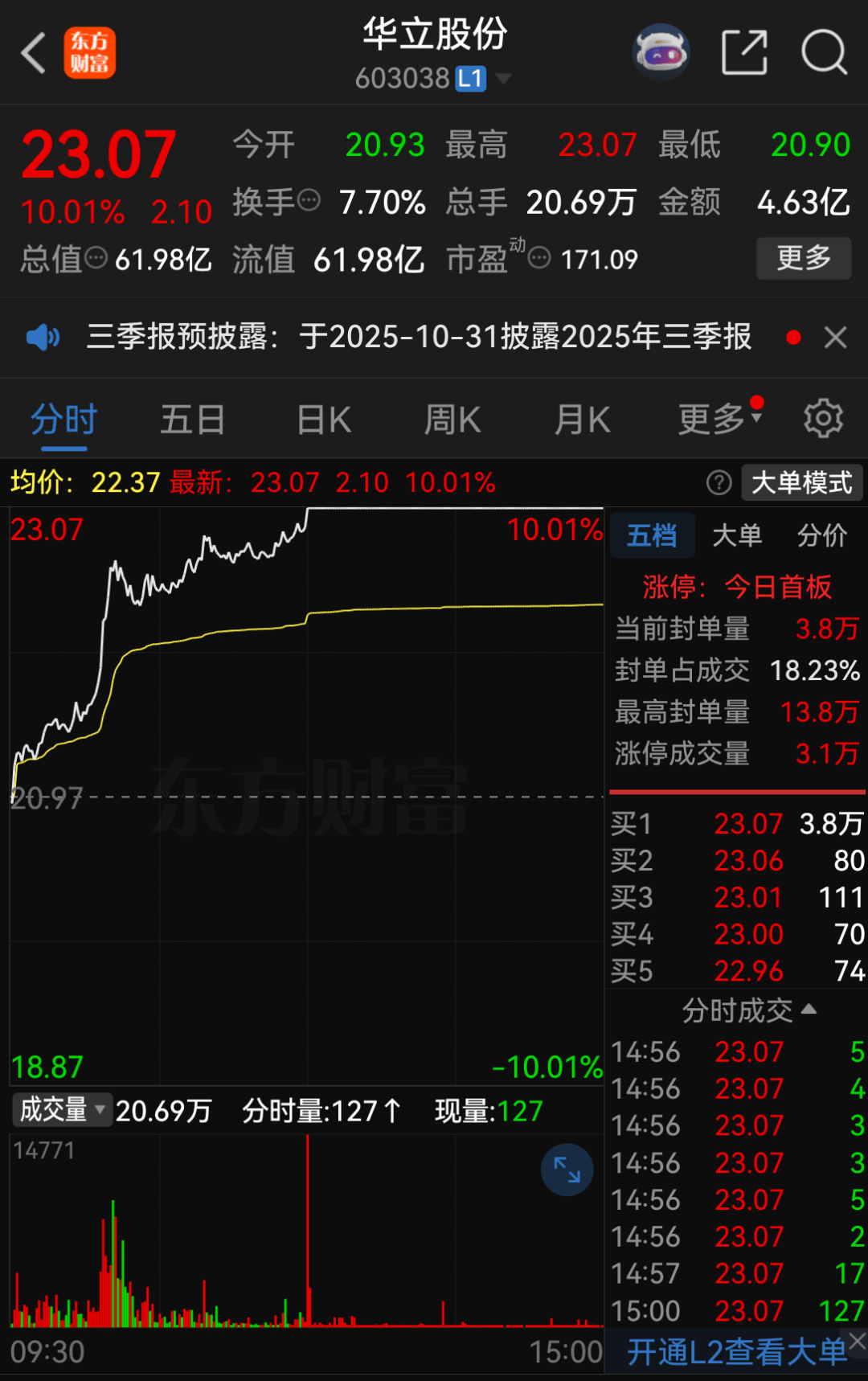Open the 三季报预披露 announcement

[418, 337]
